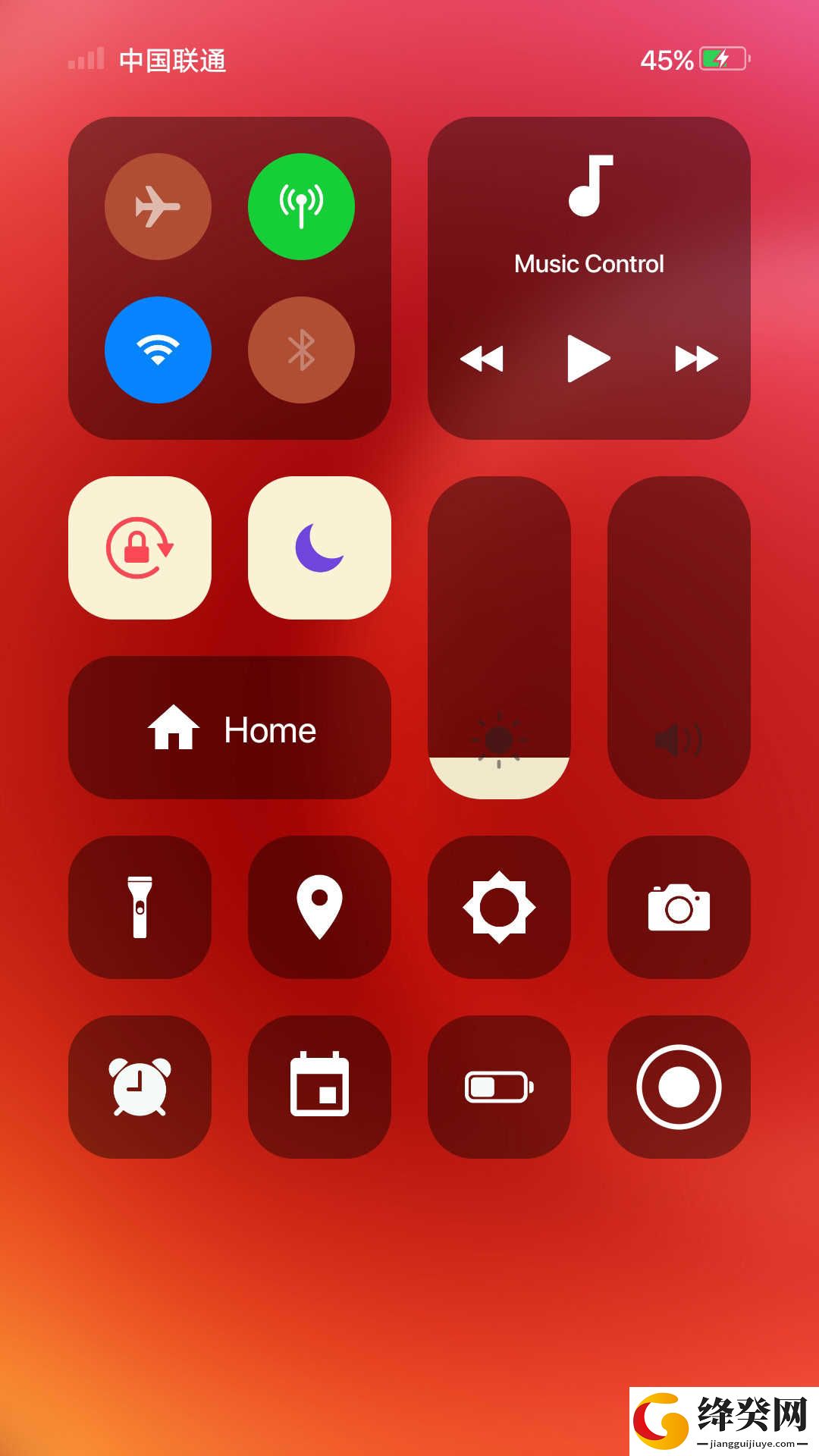The width and height of the screenshot is (819, 1456).
Task: Open the display brightness tile
Action: pyautogui.click(x=499, y=907)
